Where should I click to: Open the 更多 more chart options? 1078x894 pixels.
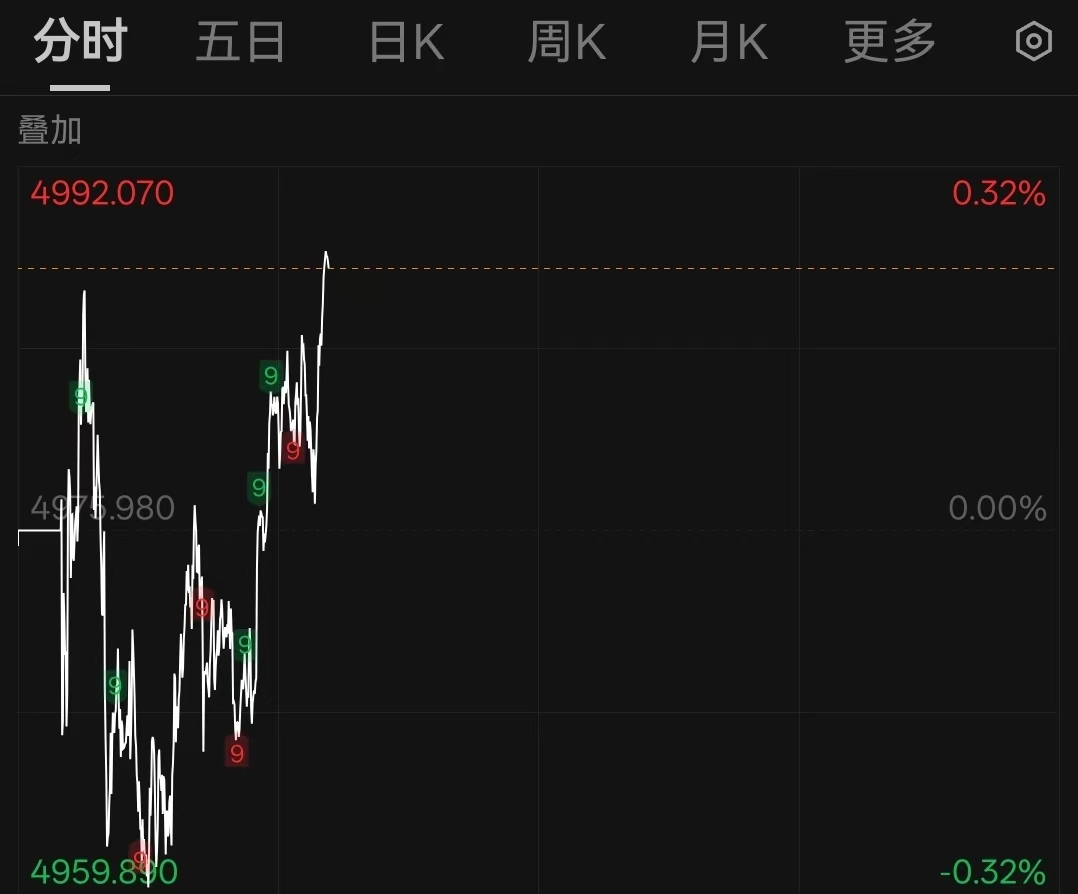(x=889, y=43)
